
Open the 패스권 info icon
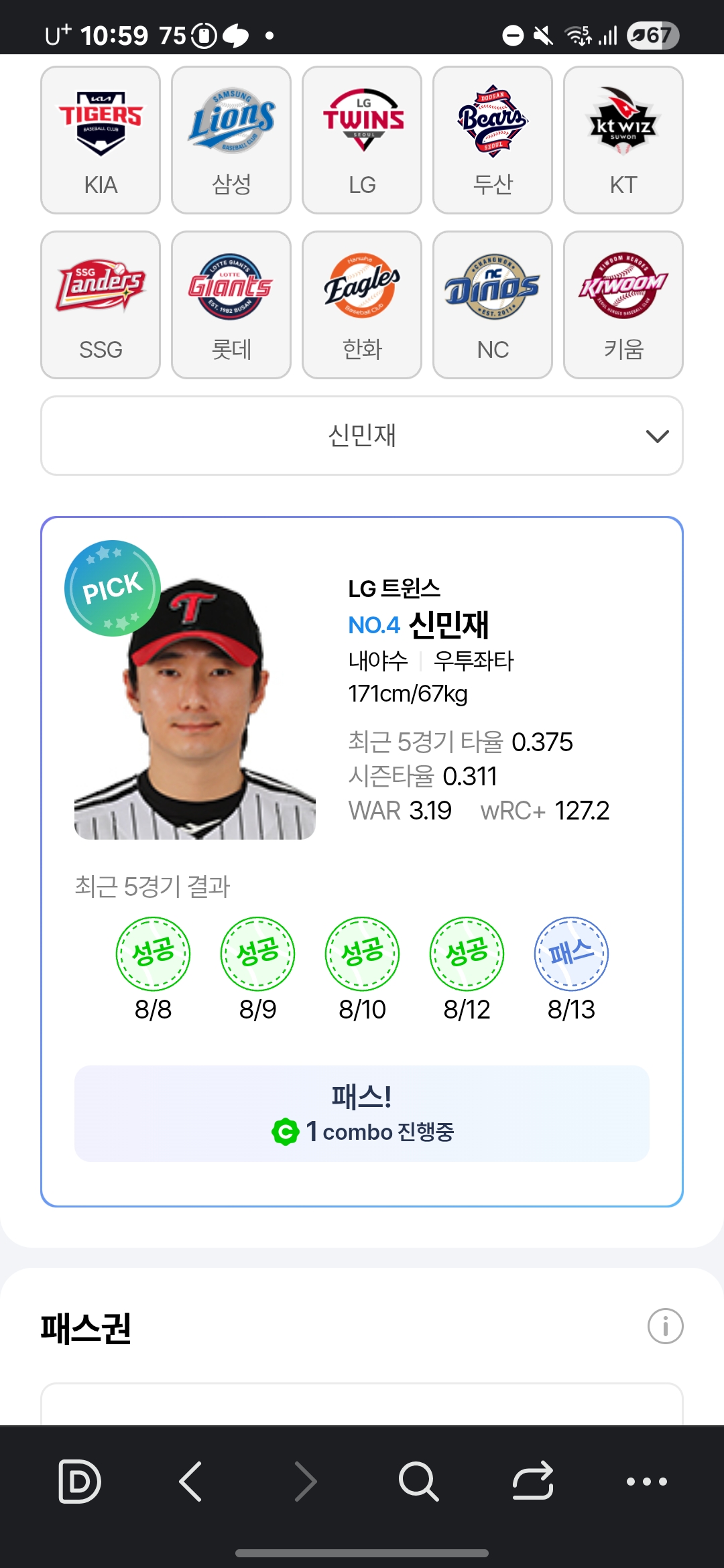(x=665, y=1326)
